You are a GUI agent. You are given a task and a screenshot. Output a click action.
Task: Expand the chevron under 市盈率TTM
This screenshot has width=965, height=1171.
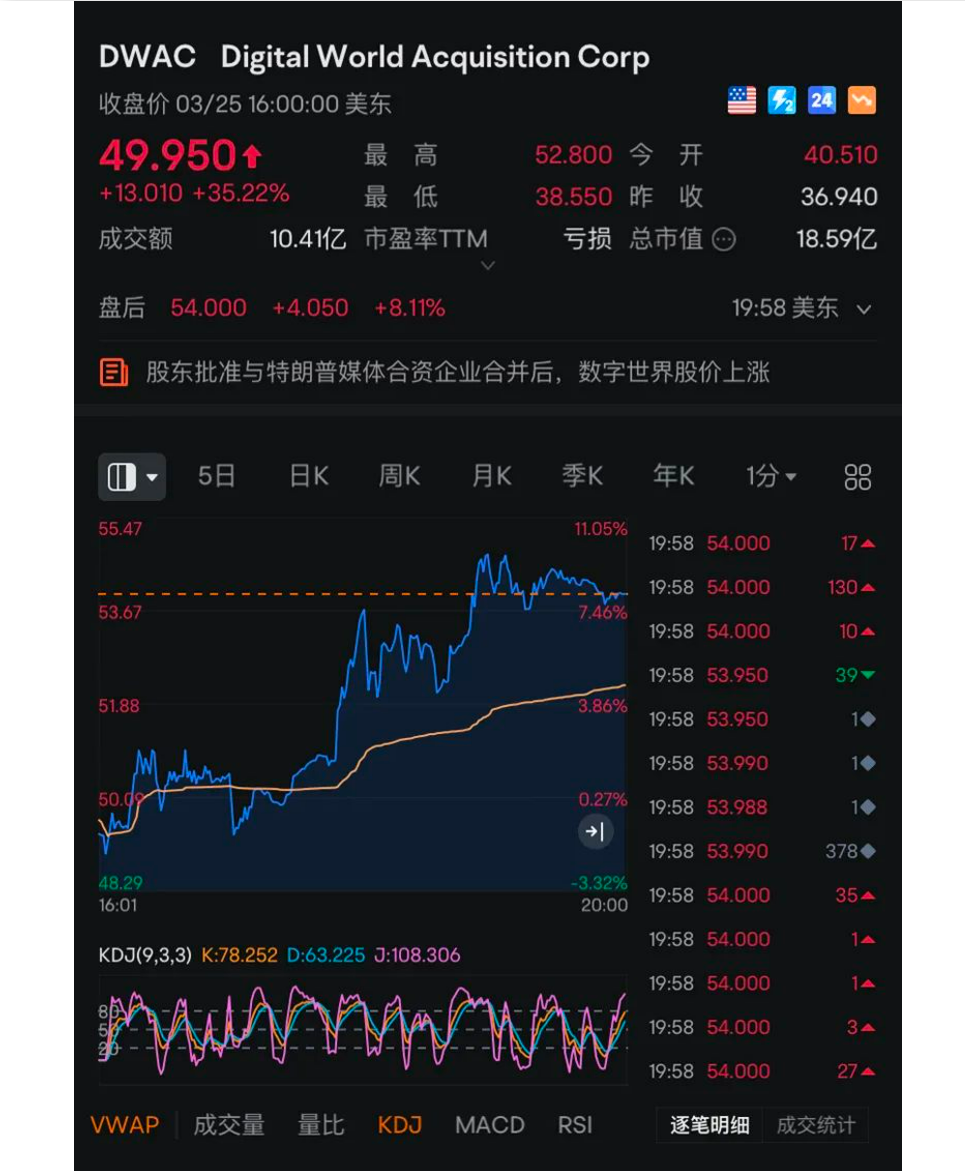click(x=488, y=265)
